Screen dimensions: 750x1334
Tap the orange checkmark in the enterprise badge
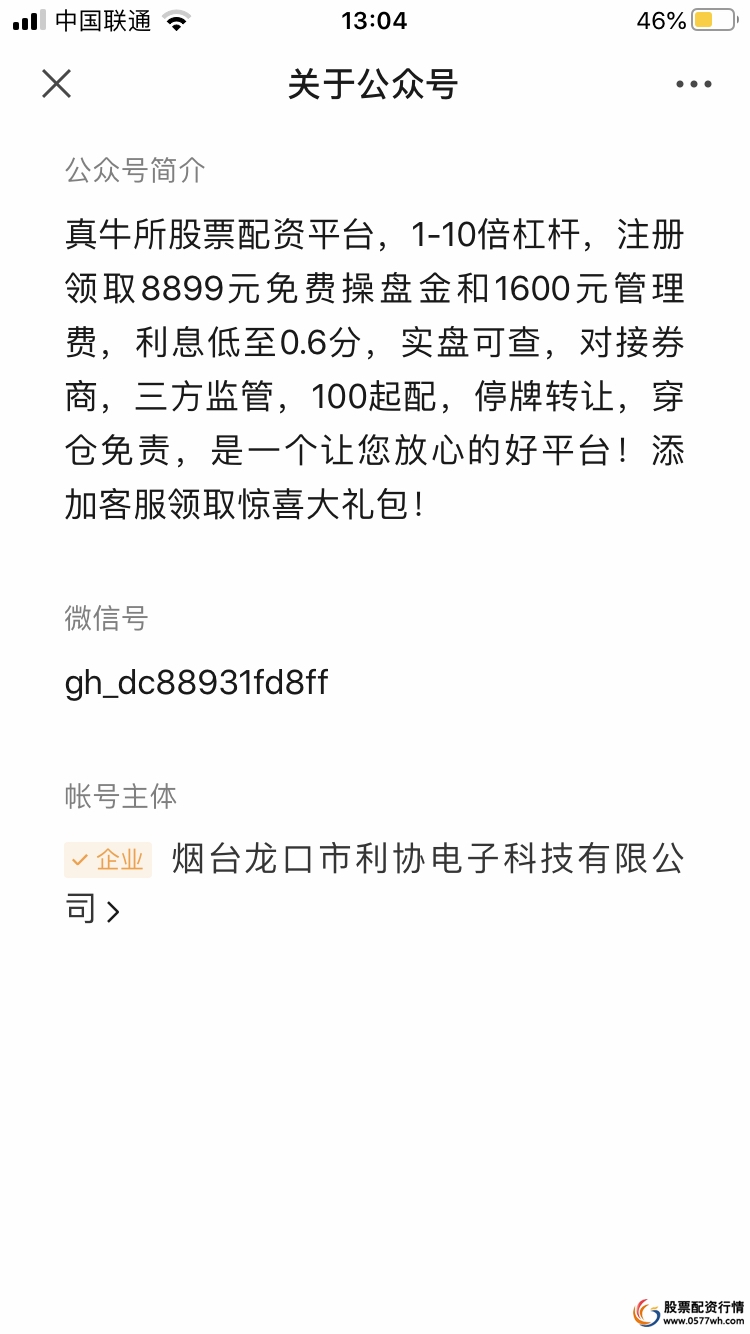(x=80, y=860)
